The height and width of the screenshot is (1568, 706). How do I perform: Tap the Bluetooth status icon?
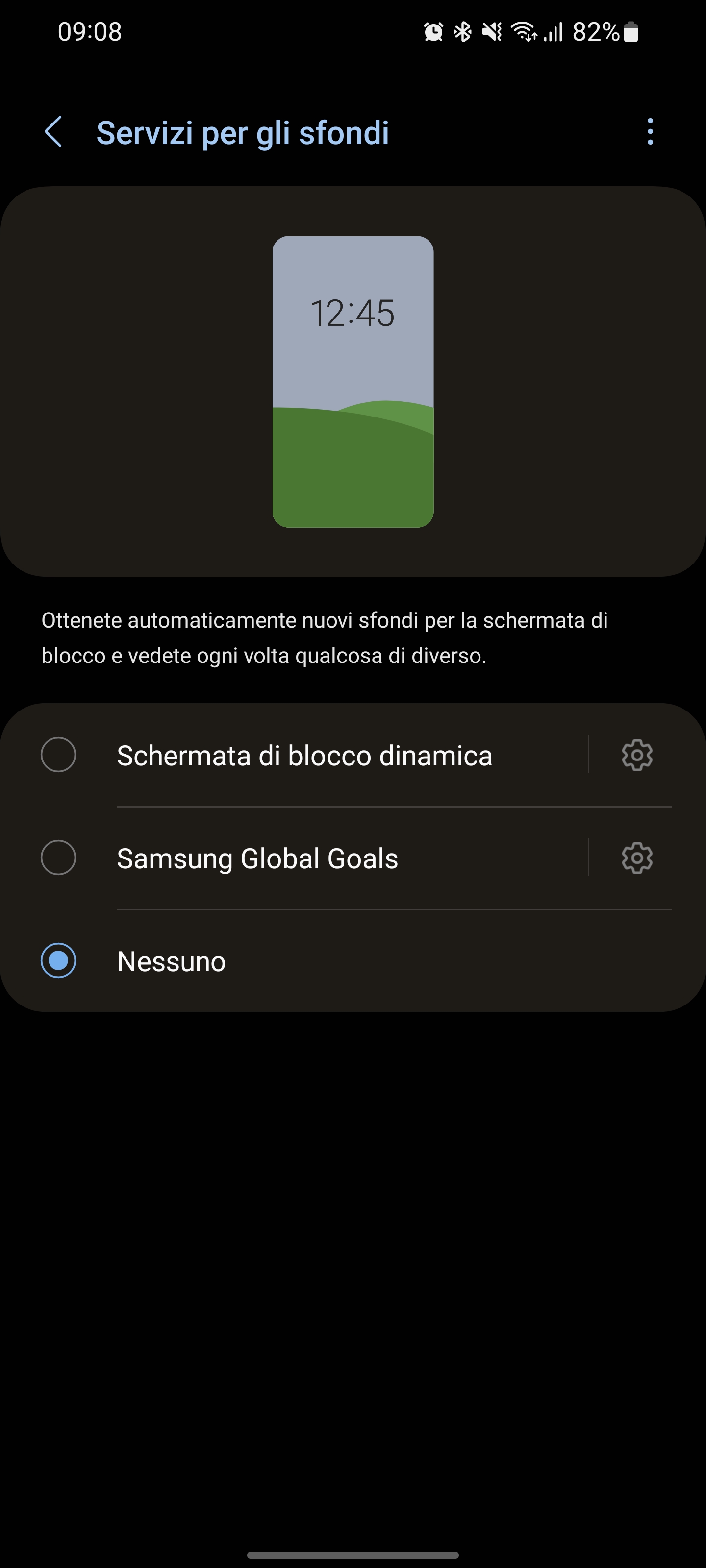(463, 33)
